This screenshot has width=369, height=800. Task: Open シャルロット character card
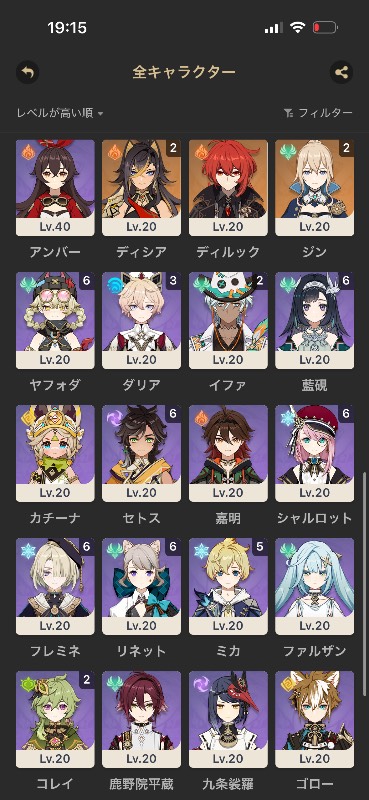coord(314,454)
